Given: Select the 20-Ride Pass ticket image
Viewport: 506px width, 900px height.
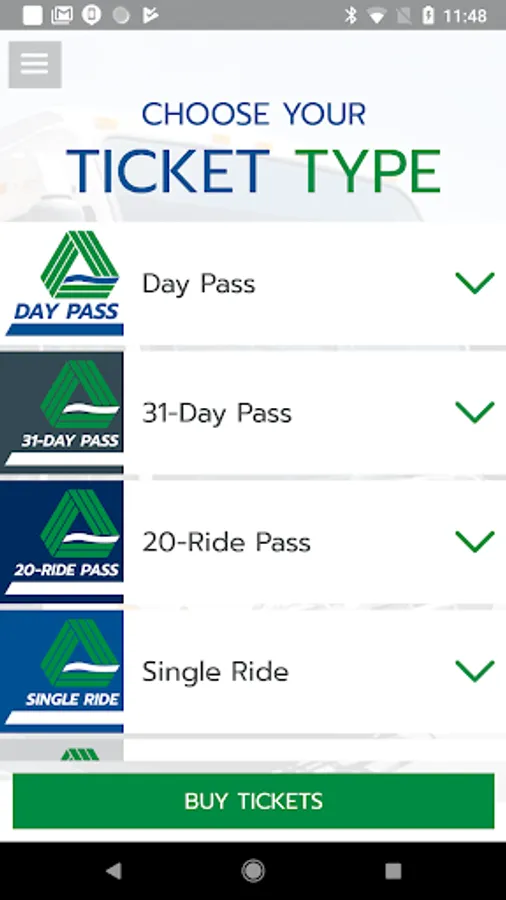Looking at the screenshot, I should (x=62, y=542).
